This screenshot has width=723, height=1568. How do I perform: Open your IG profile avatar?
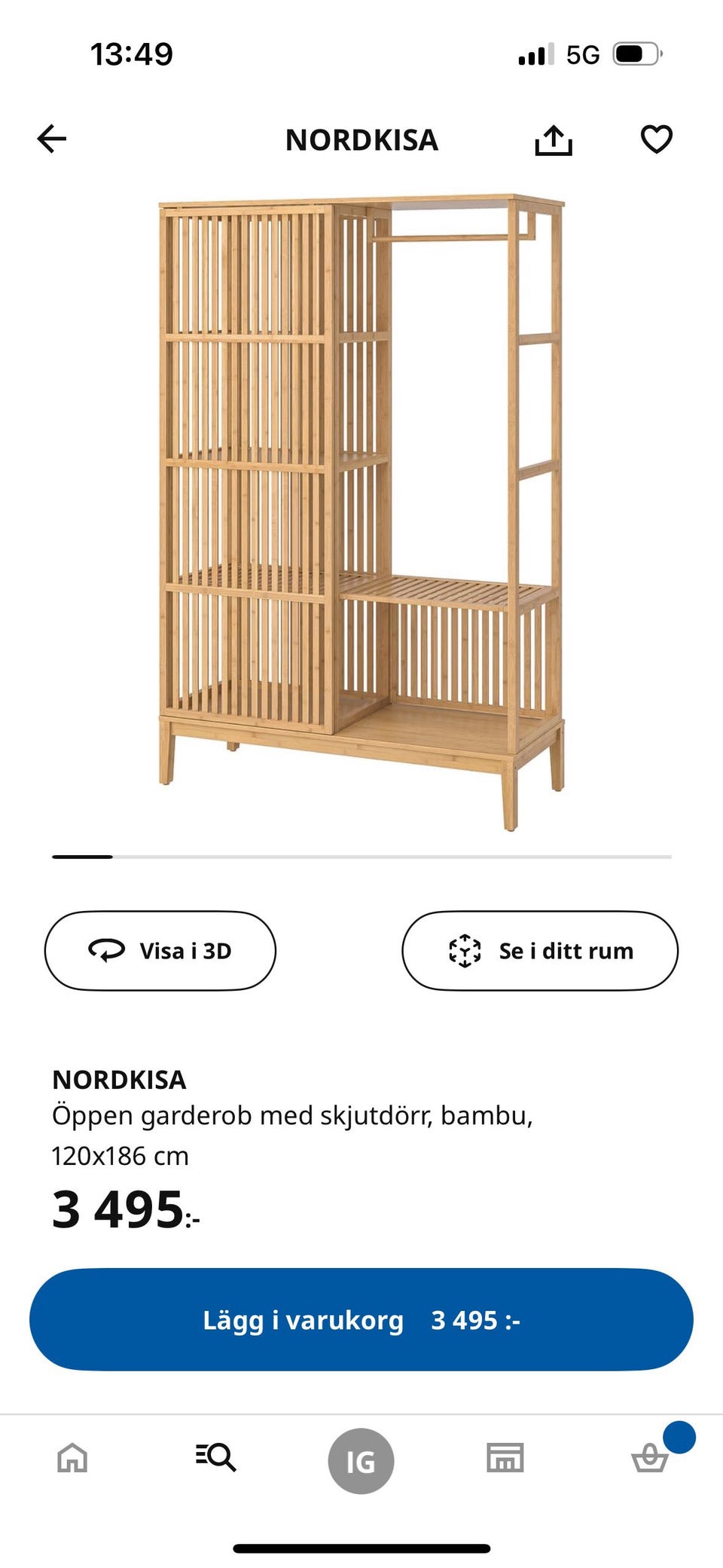pos(361,1459)
